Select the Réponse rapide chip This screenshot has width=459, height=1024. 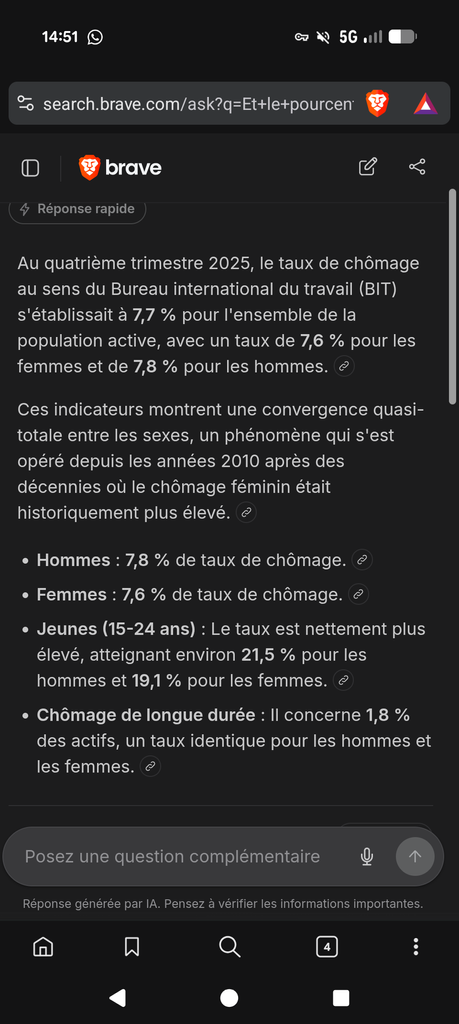click(78, 210)
